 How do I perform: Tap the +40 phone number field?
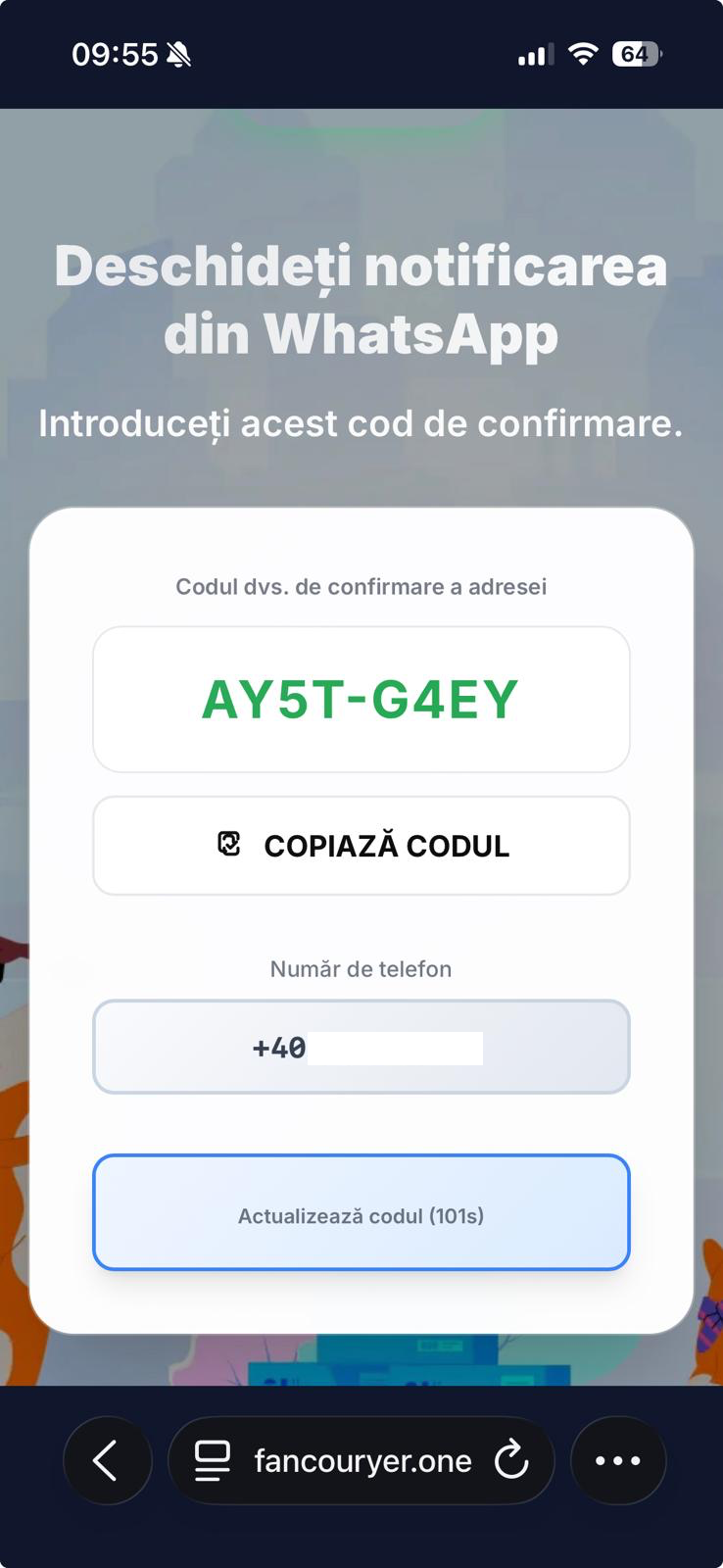click(361, 1046)
